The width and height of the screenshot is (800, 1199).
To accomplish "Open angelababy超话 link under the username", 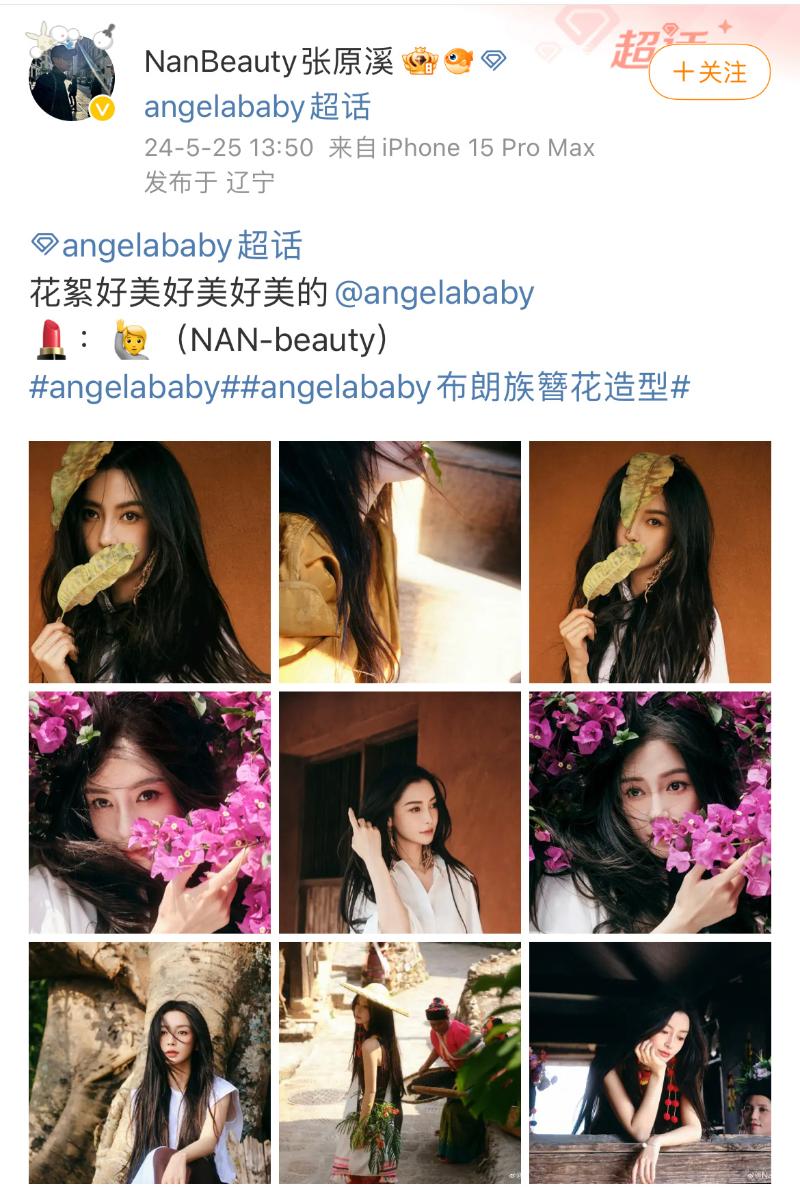I will (x=257, y=106).
